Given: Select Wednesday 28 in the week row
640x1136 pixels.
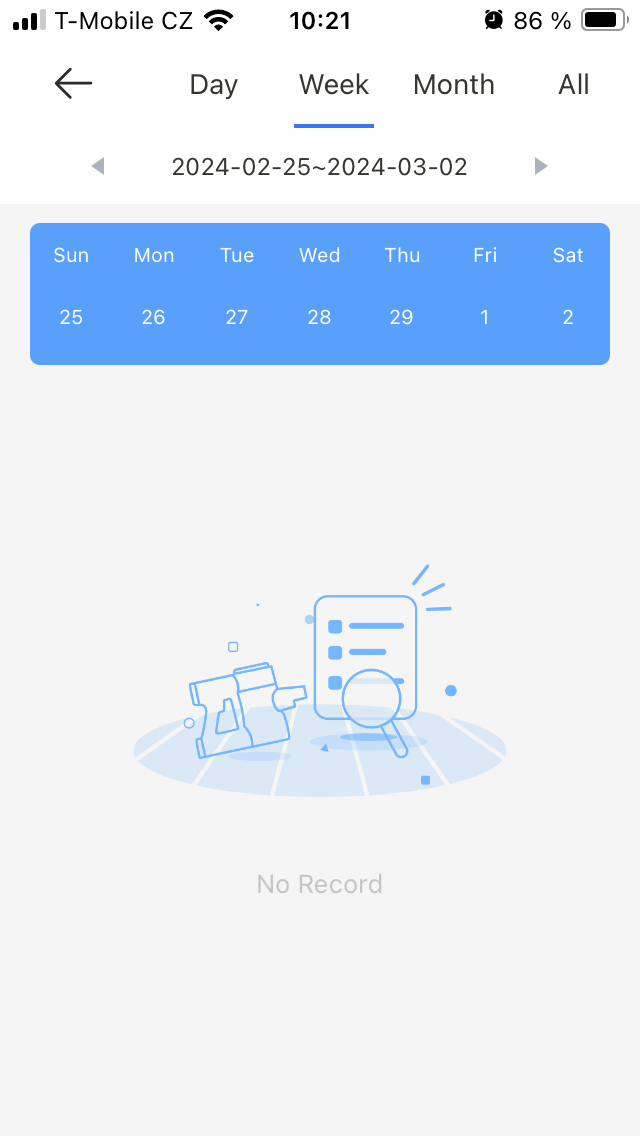Looking at the screenshot, I should [x=319, y=317].
